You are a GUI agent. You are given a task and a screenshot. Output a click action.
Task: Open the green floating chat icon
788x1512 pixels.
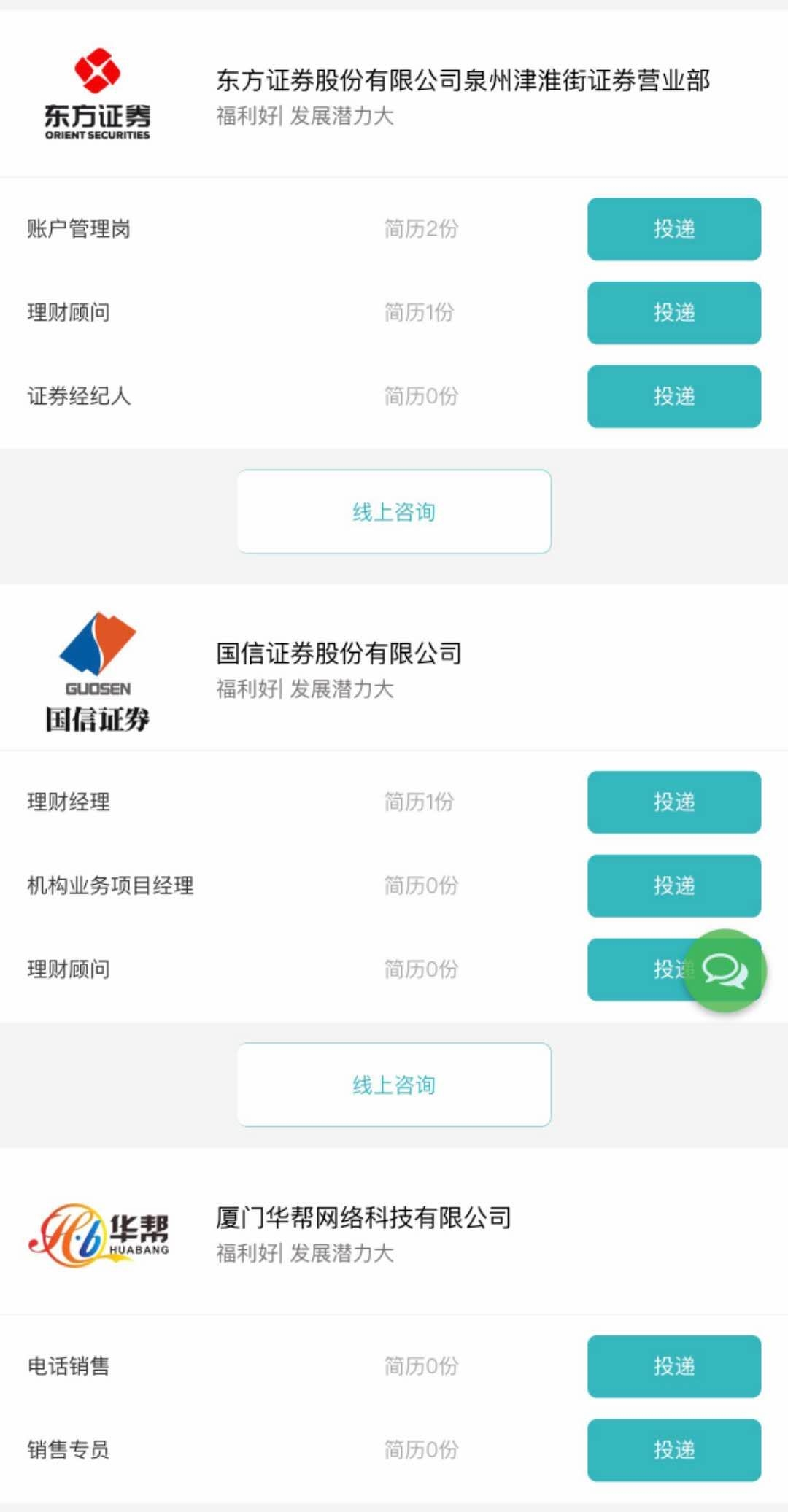pyautogui.click(x=725, y=971)
